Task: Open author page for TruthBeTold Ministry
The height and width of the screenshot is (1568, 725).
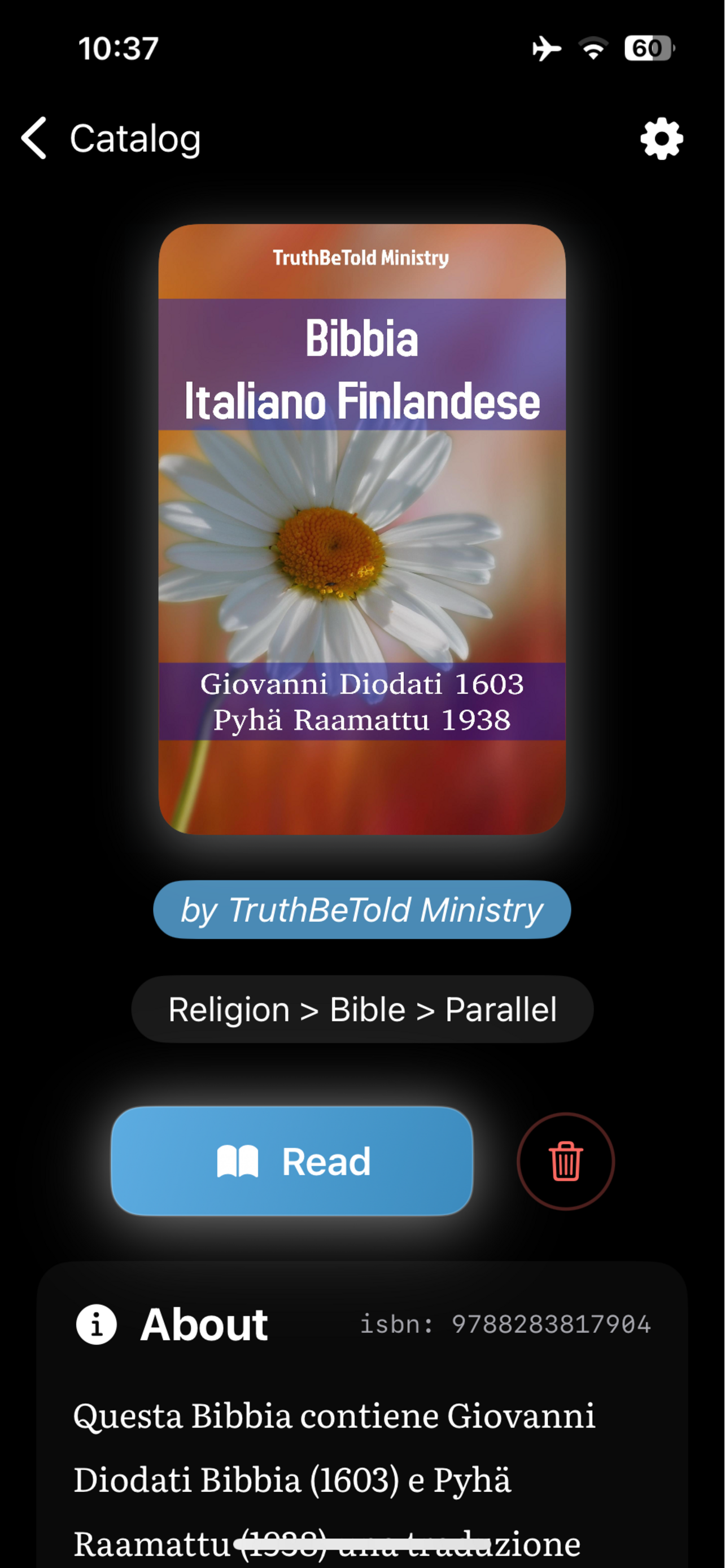Action: (362, 909)
